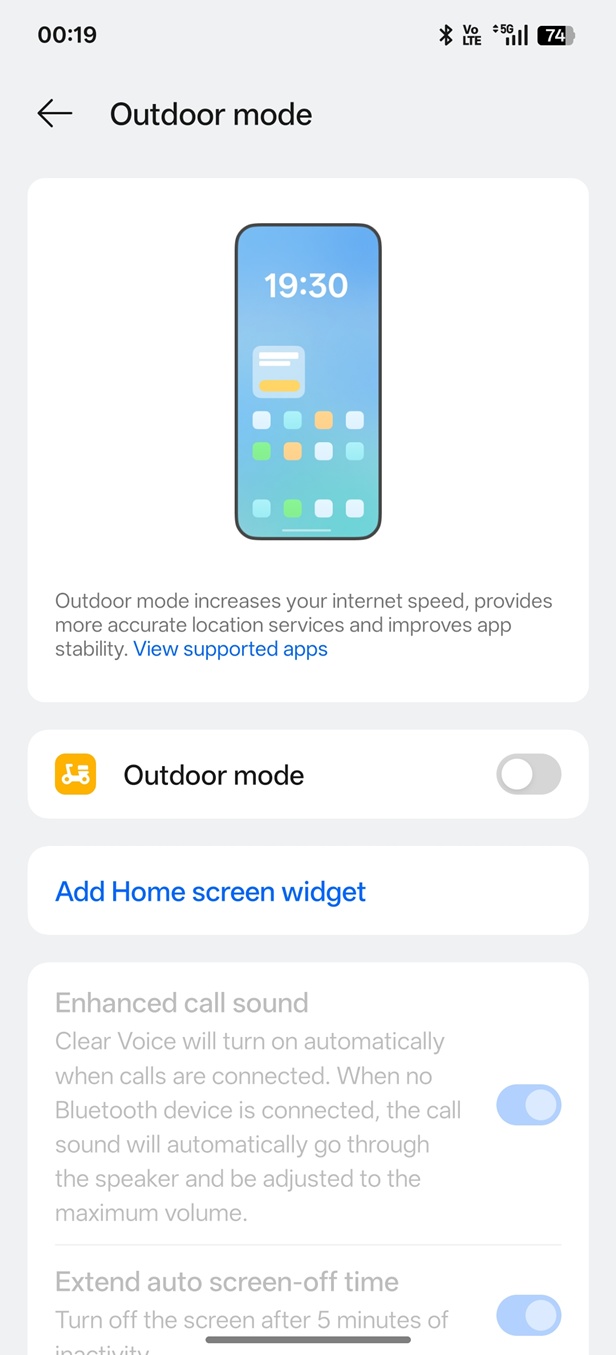
Task: Open the View supported apps link
Action: click(x=230, y=649)
